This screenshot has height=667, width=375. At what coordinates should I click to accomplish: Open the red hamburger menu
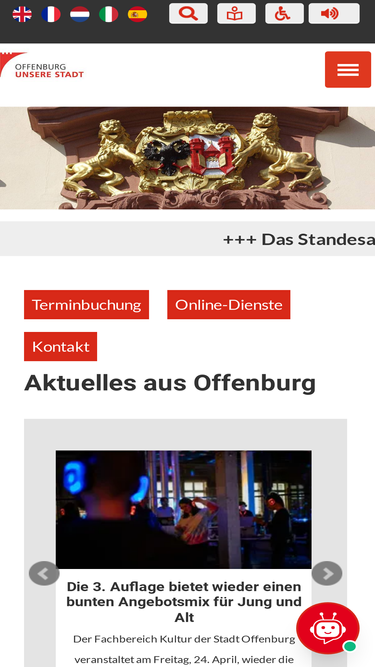coord(348,69)
